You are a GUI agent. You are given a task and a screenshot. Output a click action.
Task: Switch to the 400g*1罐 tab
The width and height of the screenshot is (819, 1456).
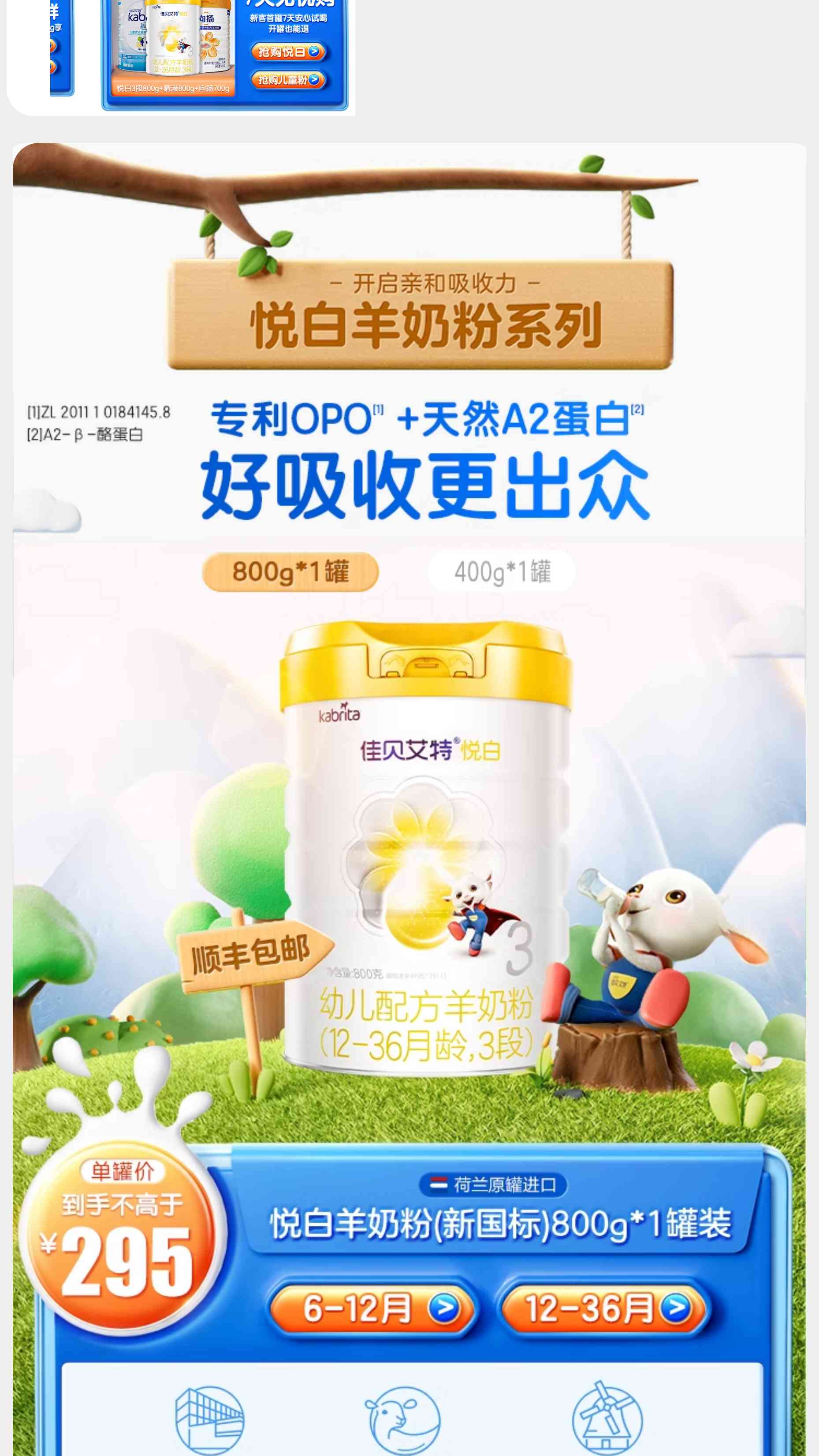501,571
